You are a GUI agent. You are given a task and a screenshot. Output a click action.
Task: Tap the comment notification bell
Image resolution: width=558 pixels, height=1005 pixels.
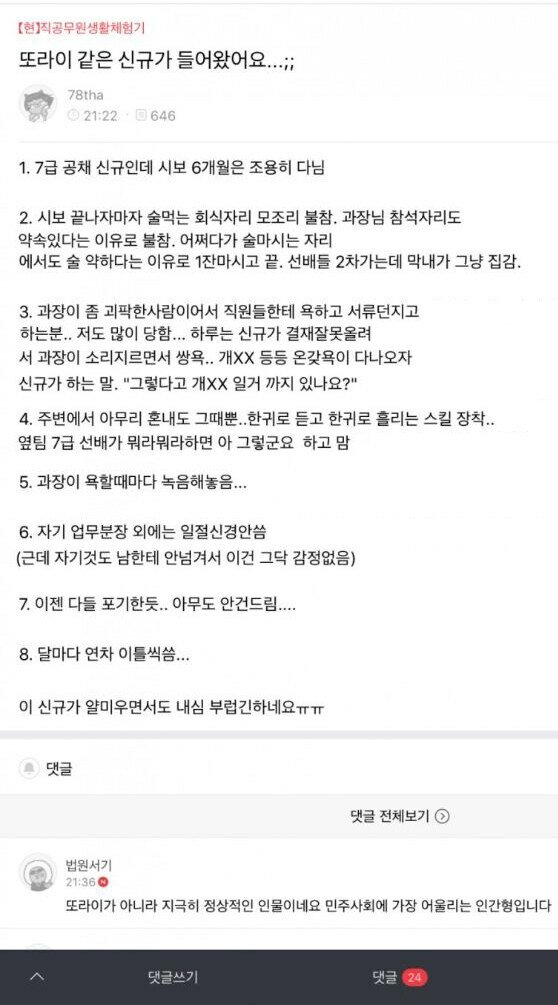click(29, 767)
